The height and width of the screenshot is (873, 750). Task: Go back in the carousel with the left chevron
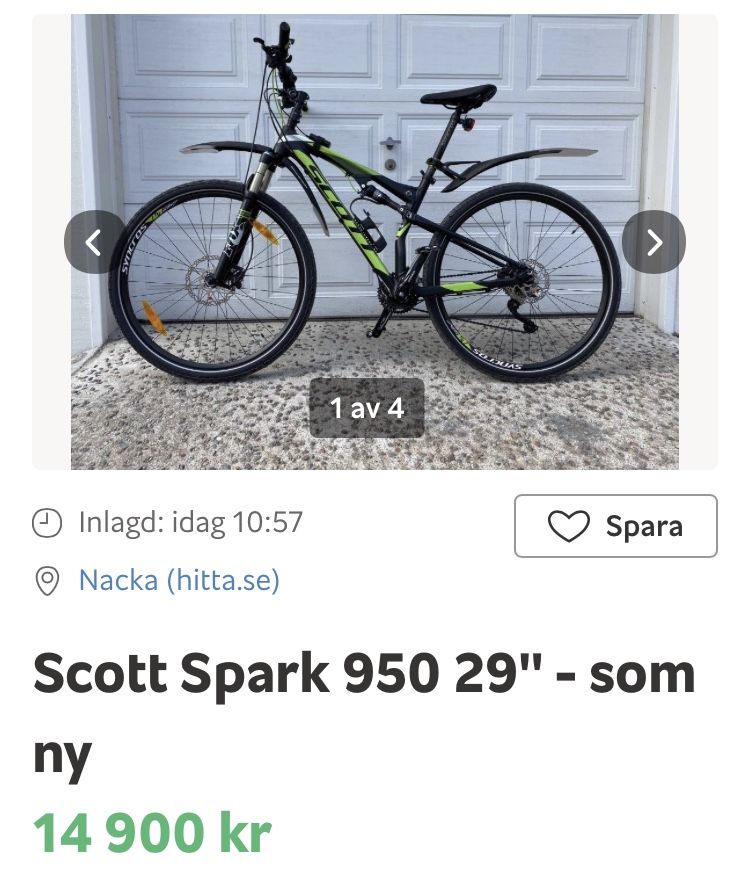94,242
